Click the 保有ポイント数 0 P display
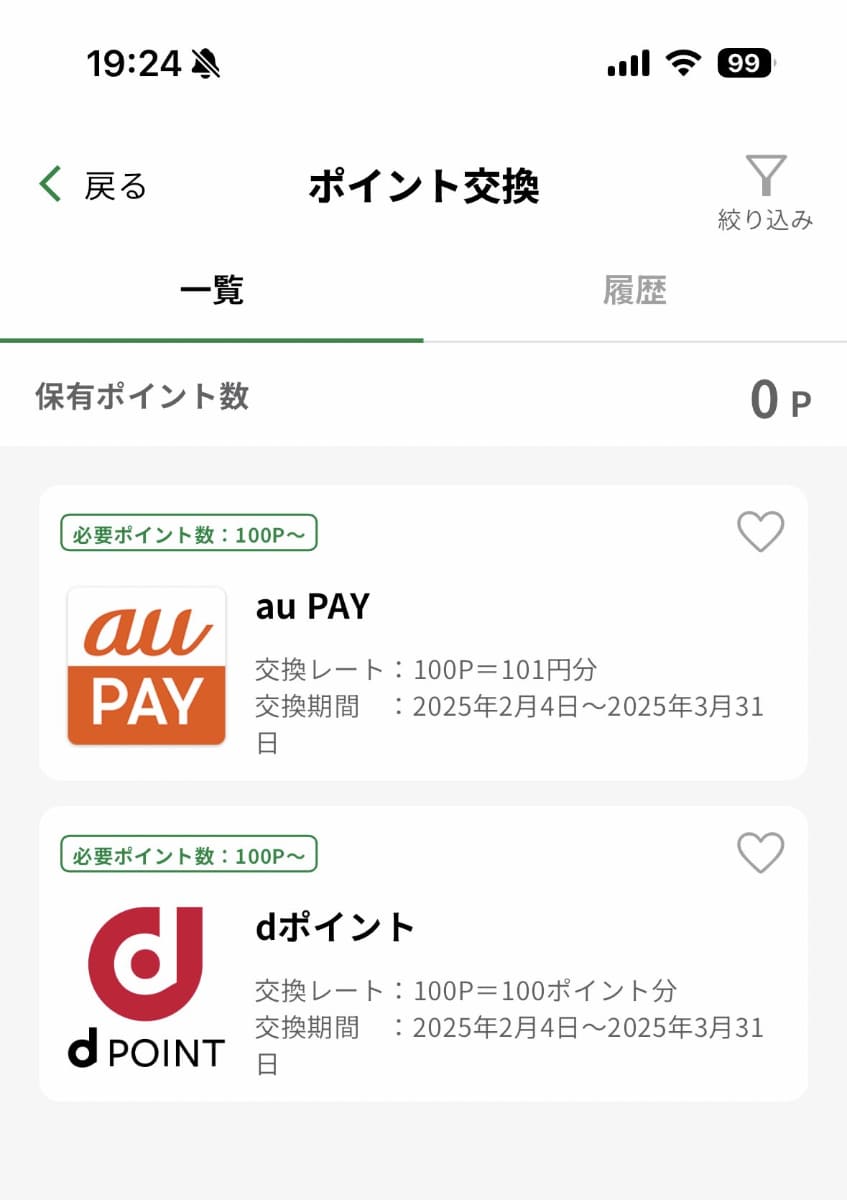This screenshot has width=847, height=1200. coord(423,397)
